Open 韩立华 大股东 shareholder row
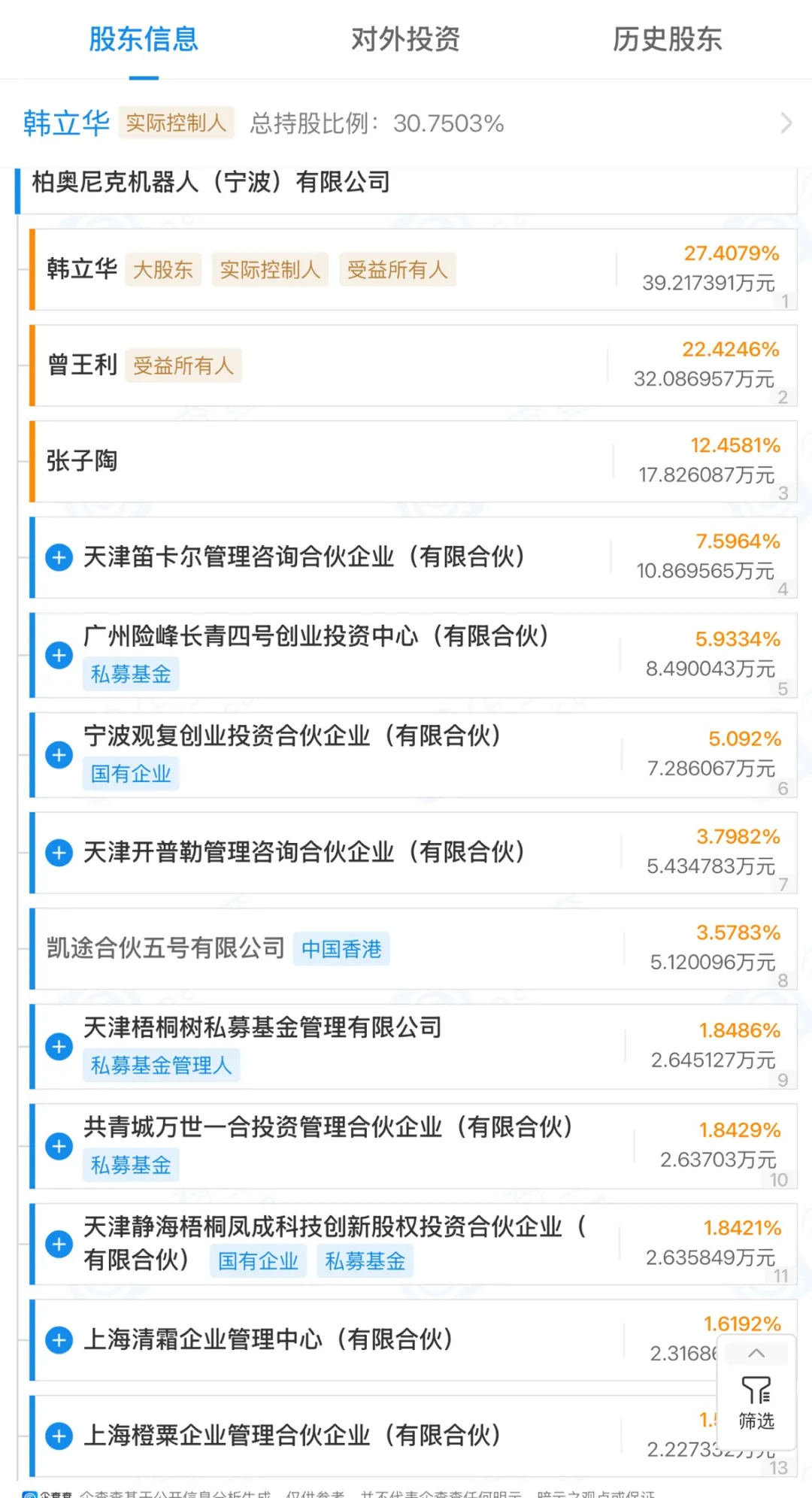Image resolution: width=812 pixels, height=1498 pixels. 413,269
